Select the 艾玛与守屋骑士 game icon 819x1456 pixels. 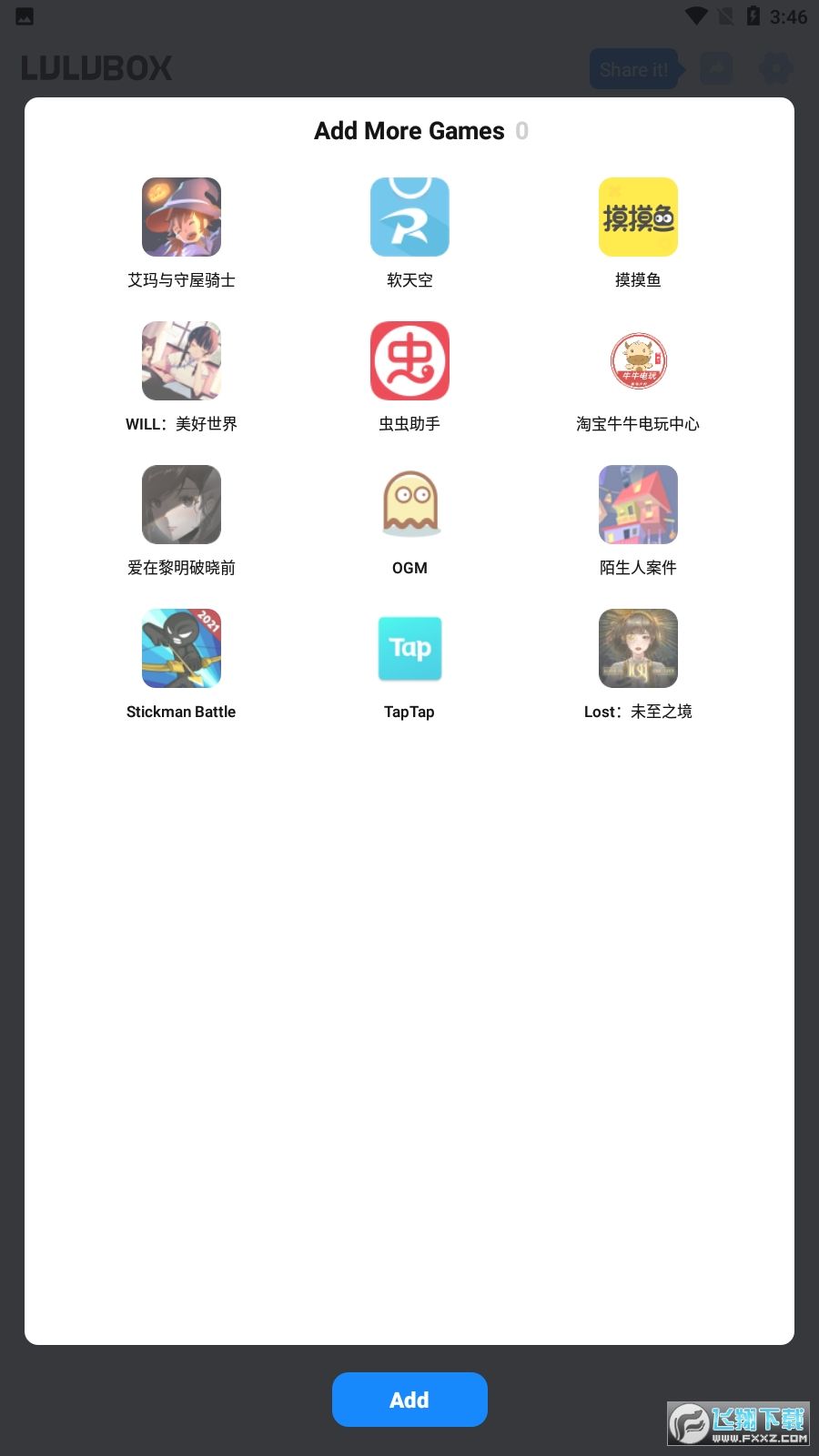tap(181, 217)
